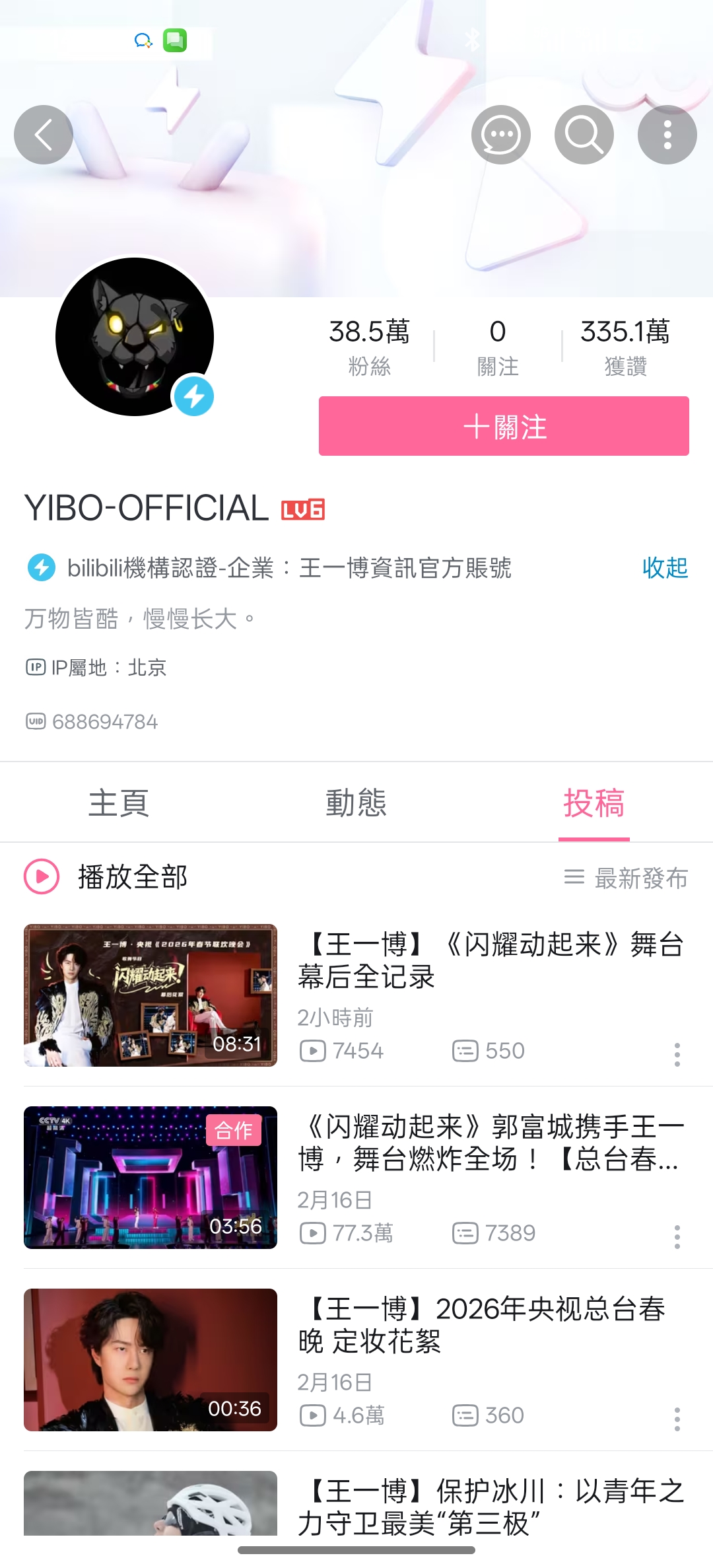The width and height of the screenshot is (713, 1568).
Task: Watch the 郭富城携手王一博 video
Action: [x=489, y=1143]
